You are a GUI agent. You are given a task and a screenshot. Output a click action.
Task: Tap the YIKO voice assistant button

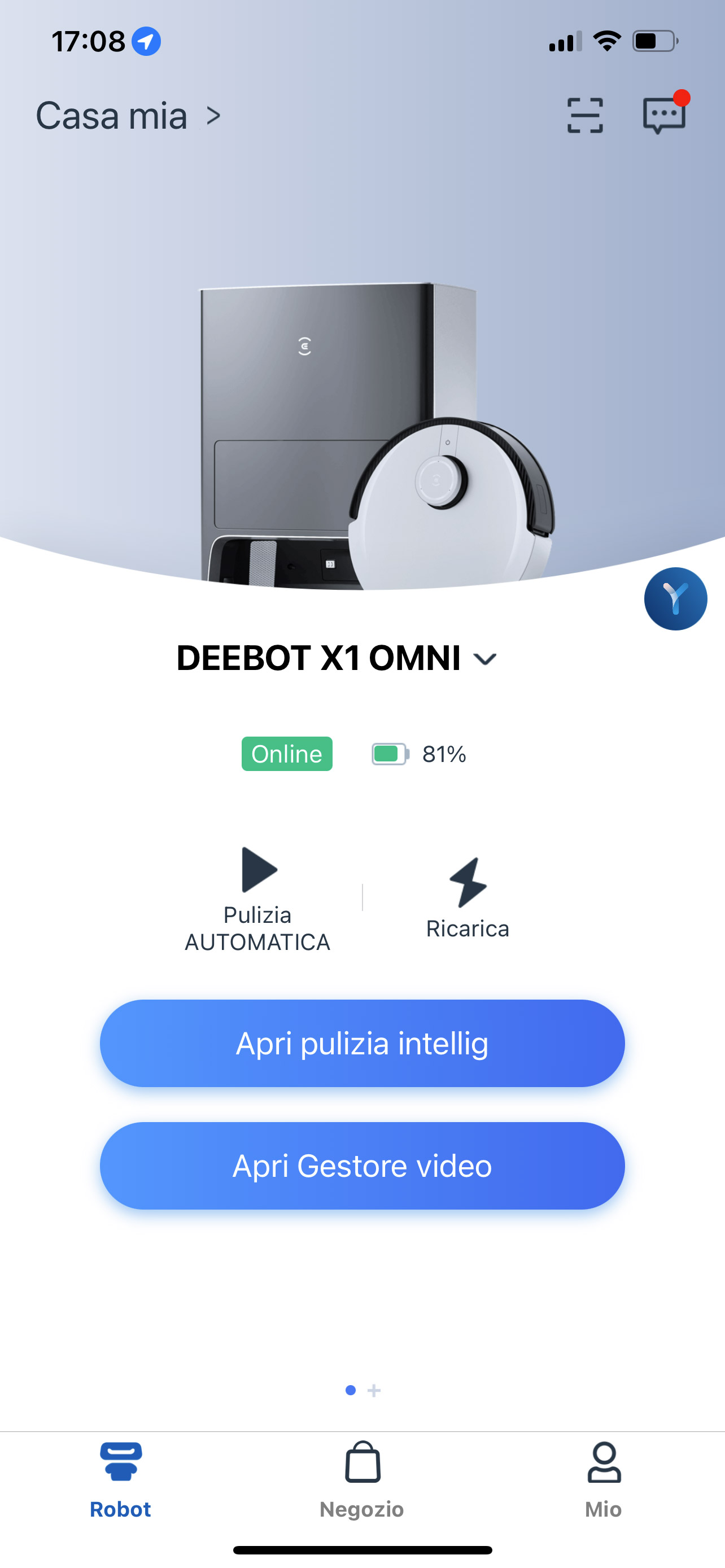click(x=676, y=598)
